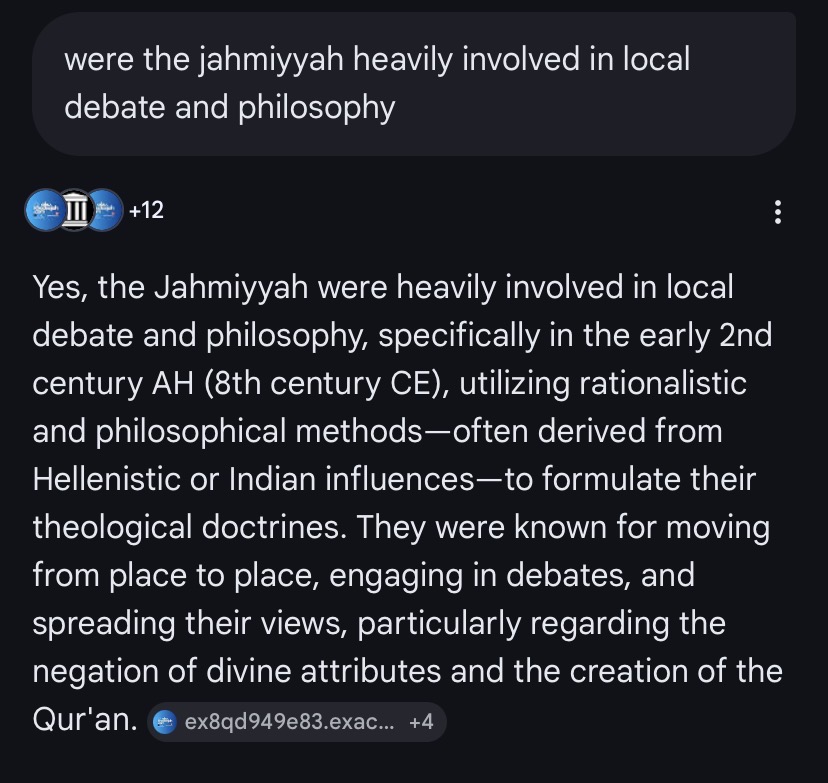Open the three-dot overflow menu

[x=778, y=212]
